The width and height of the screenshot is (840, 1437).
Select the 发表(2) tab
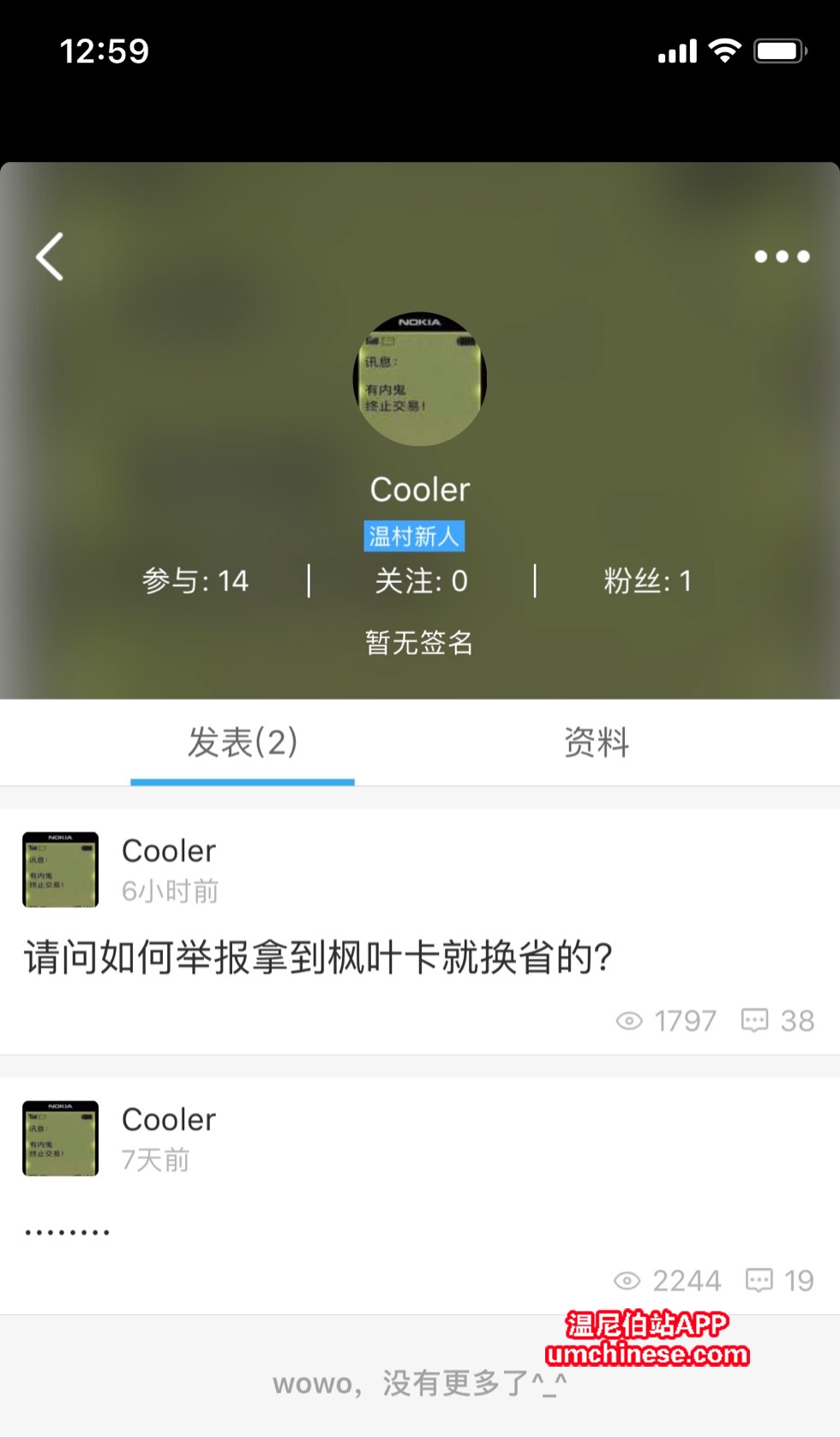click(x=243, y=742)
